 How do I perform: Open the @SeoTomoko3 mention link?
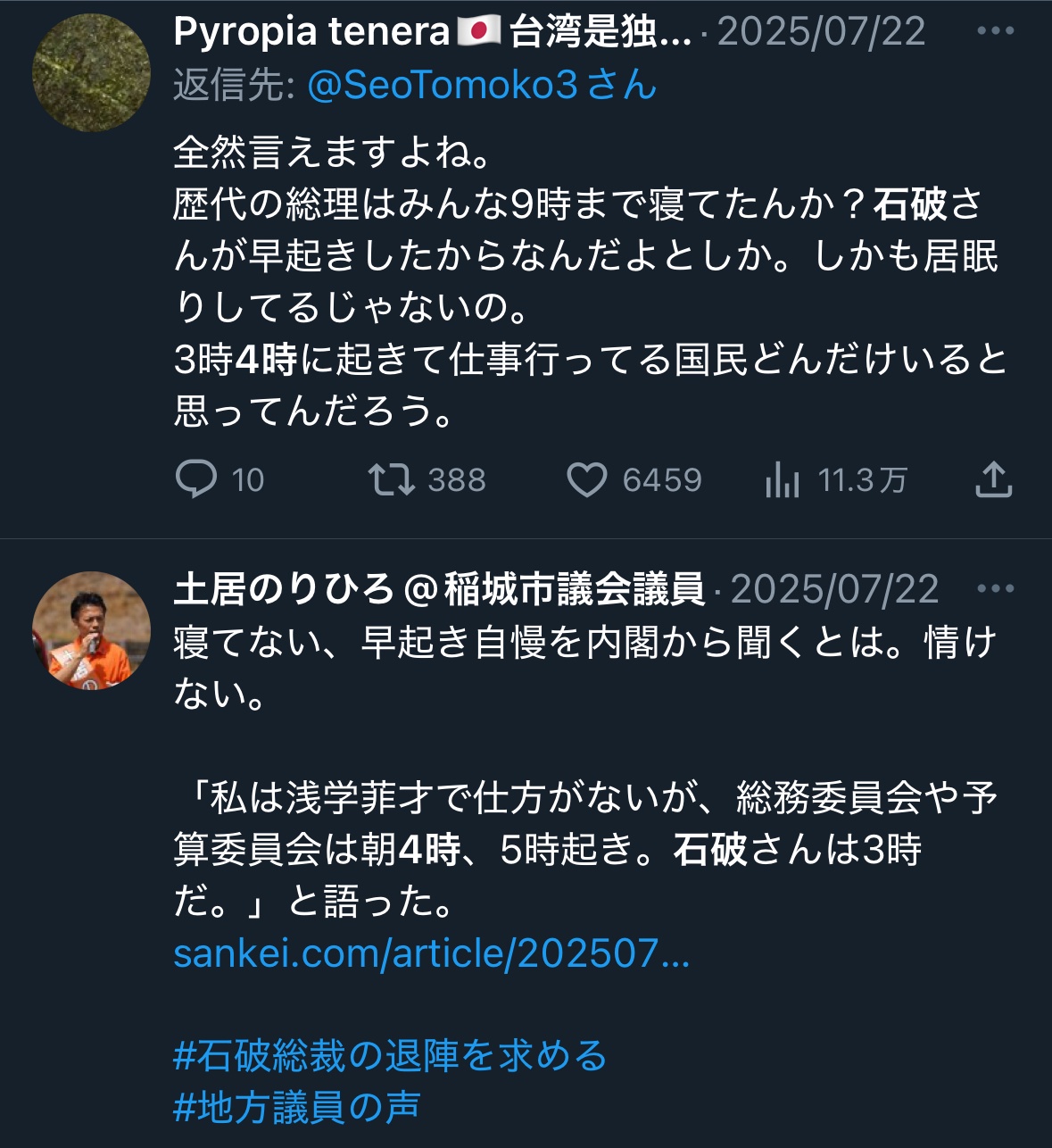click(482, 86)
